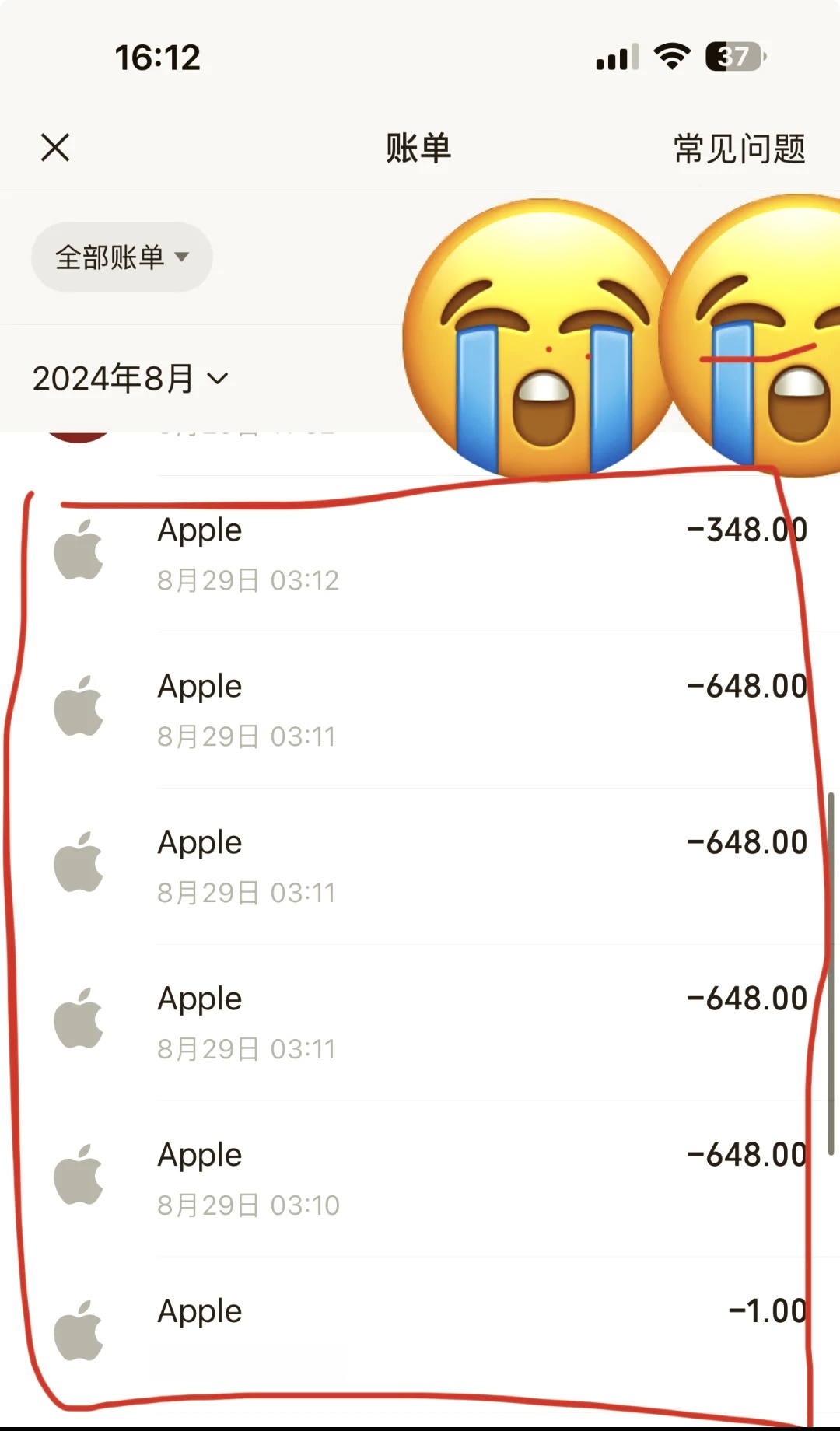Expand the 全部账单 filter dropdown
The image size is (840, 1431).
pyautogui.click(x=122, y=257)
